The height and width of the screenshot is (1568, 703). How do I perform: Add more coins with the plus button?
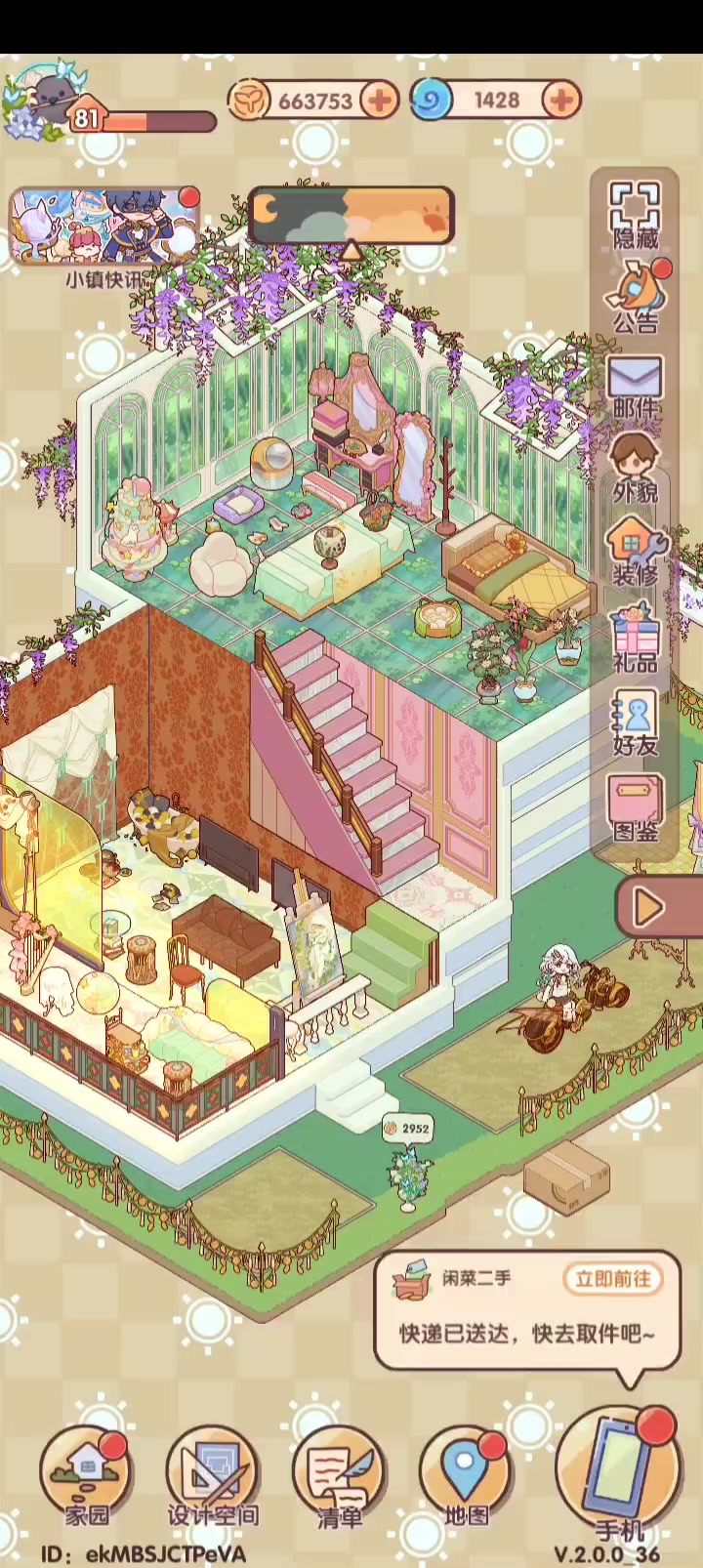click(x=379, y=100)
